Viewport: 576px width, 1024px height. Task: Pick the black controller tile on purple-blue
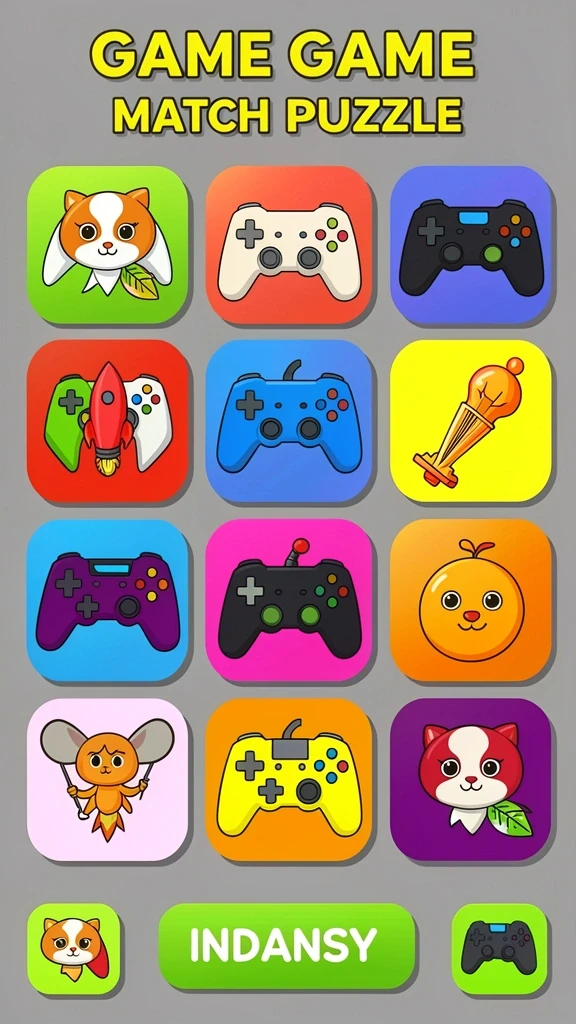[x=471, y=245]
